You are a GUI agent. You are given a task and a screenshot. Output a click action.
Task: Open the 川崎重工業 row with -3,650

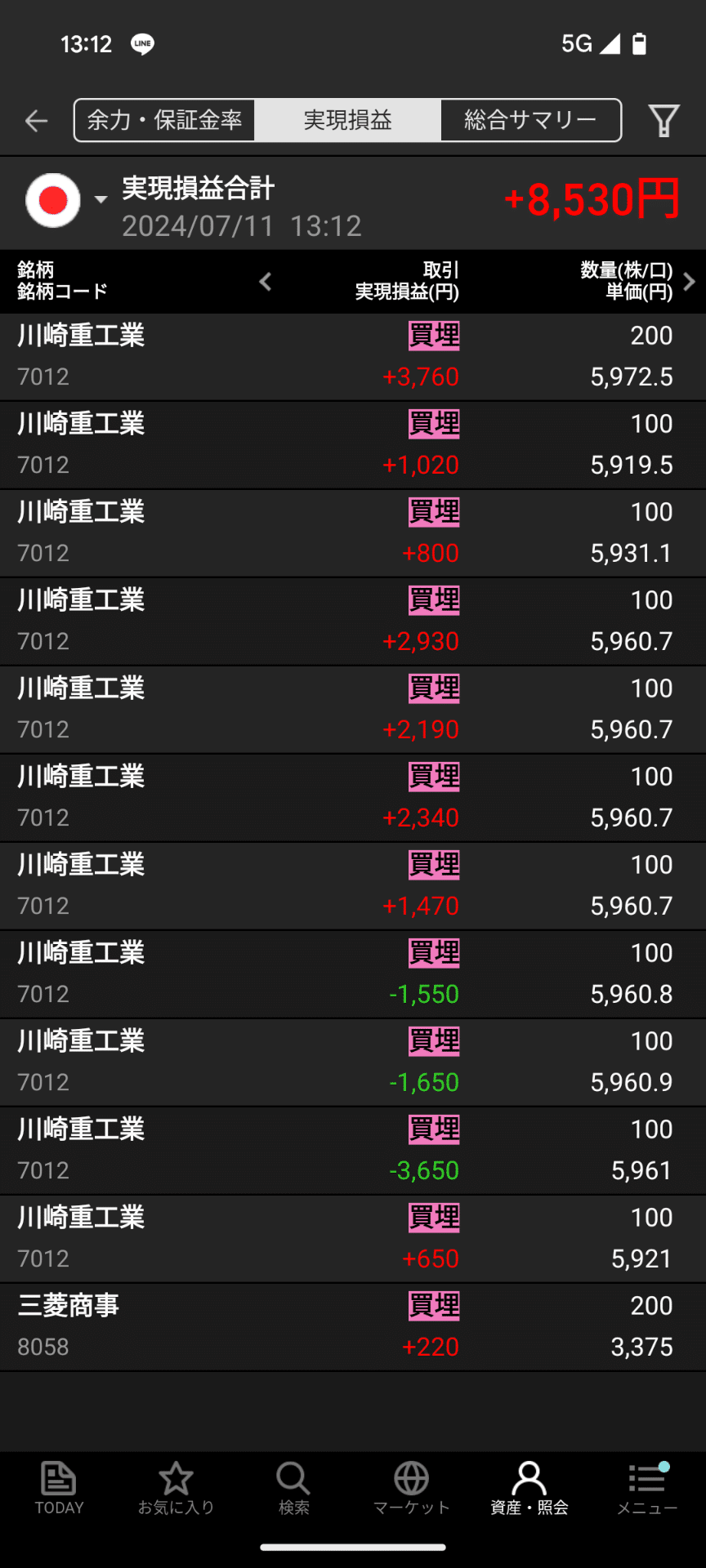[x=353, y=1151]
